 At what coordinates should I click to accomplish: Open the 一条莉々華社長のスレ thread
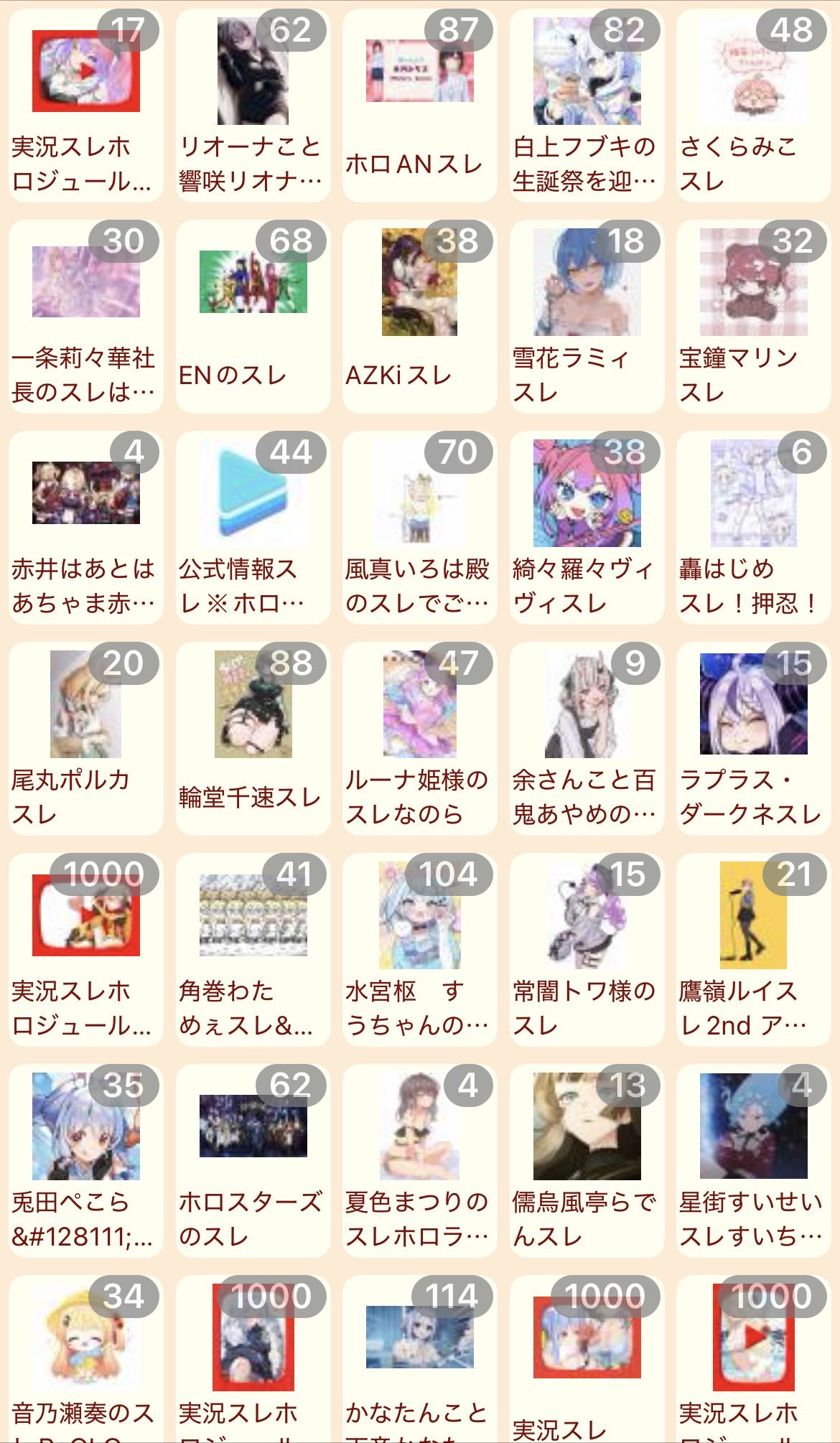point(85,317)
